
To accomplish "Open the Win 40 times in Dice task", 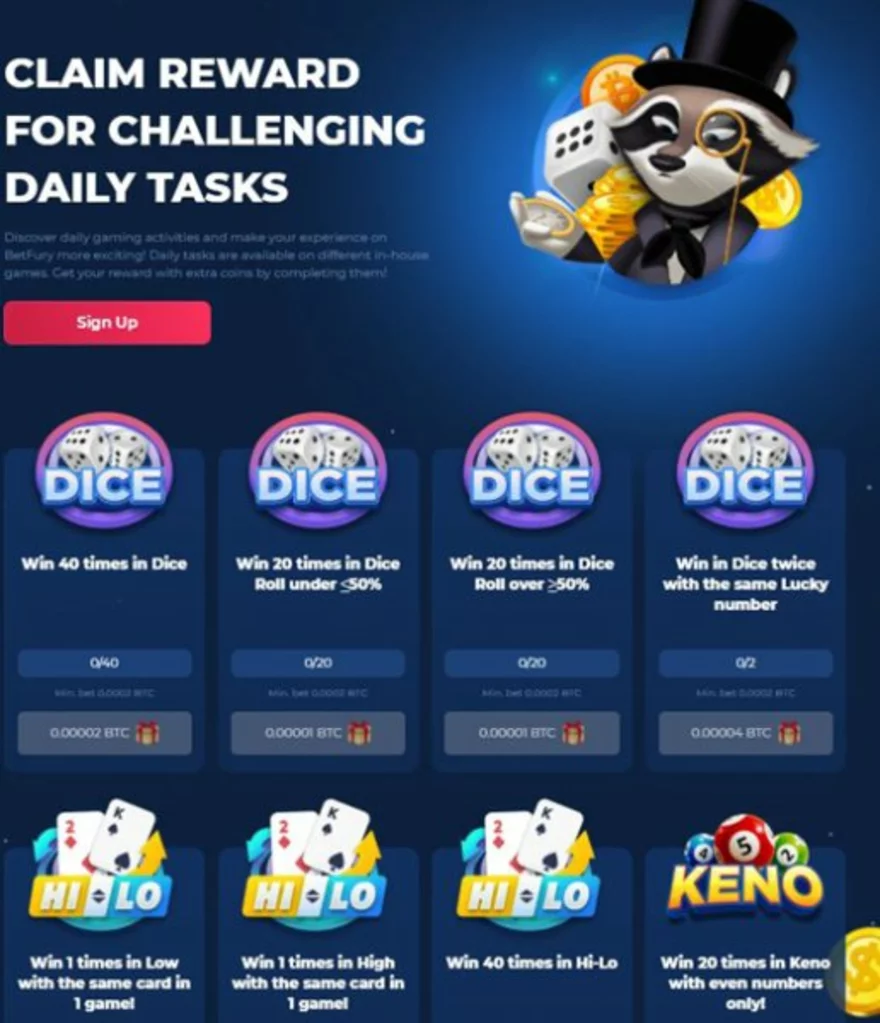I will pos(104,563).
